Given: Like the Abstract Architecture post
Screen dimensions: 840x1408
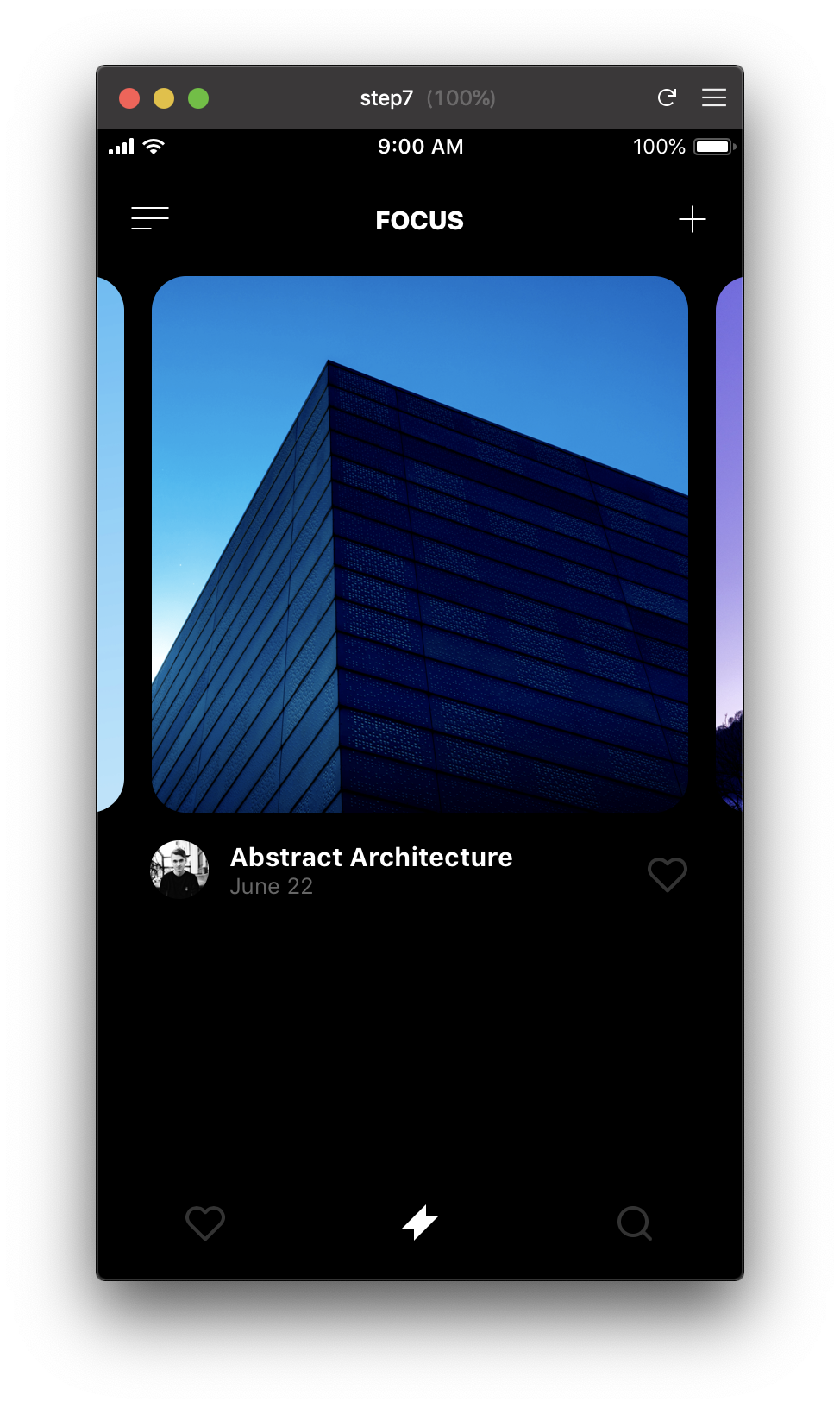Looking at the screenshot, I should (x=667, y=874).
